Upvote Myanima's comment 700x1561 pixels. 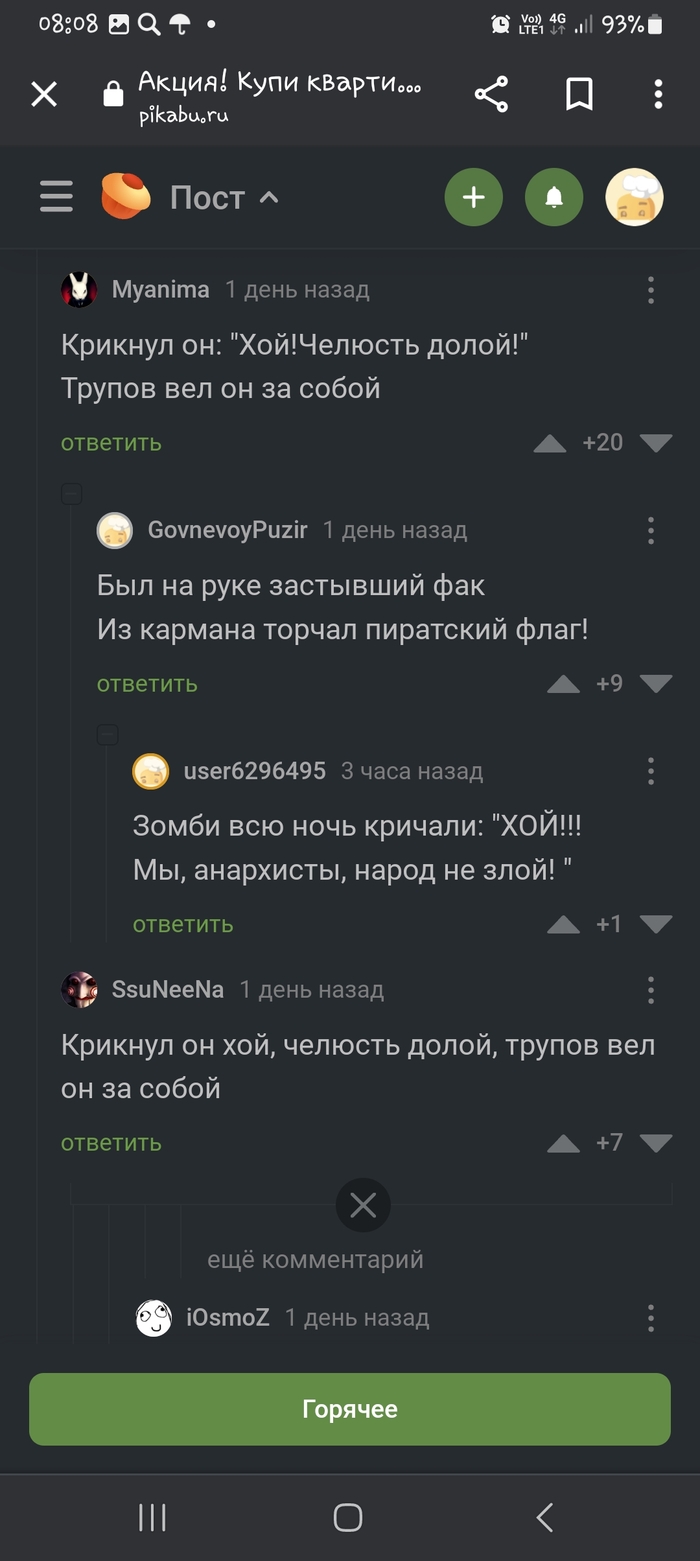point(550,443)
